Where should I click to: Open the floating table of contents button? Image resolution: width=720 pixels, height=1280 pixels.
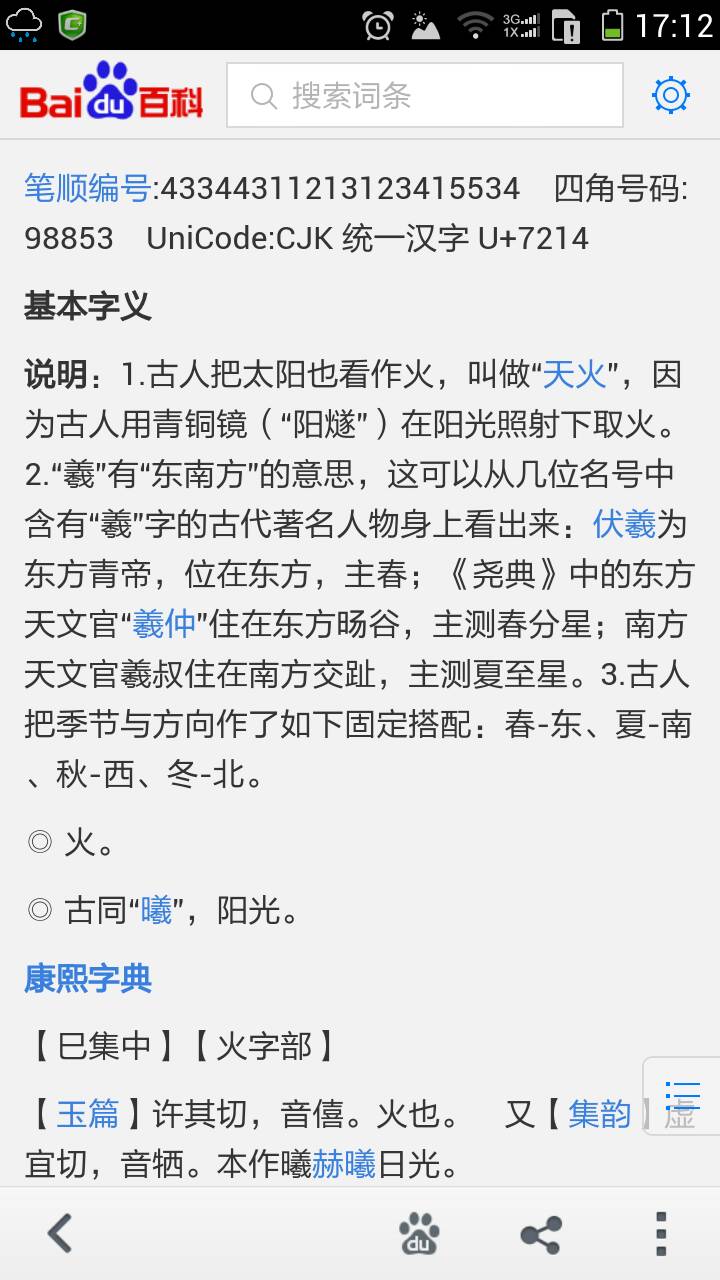coord(683,1095)
